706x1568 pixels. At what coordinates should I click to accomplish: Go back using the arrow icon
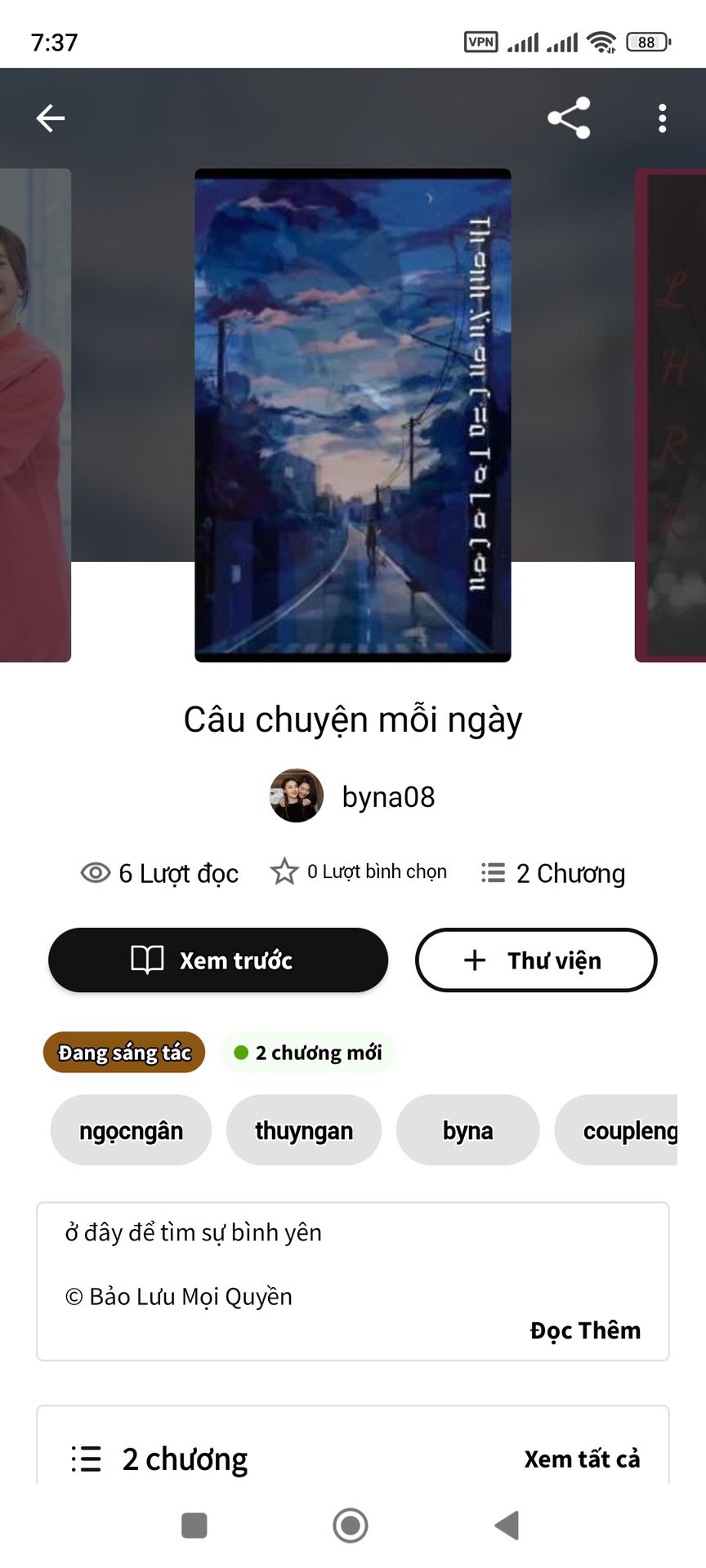(51, 118)
